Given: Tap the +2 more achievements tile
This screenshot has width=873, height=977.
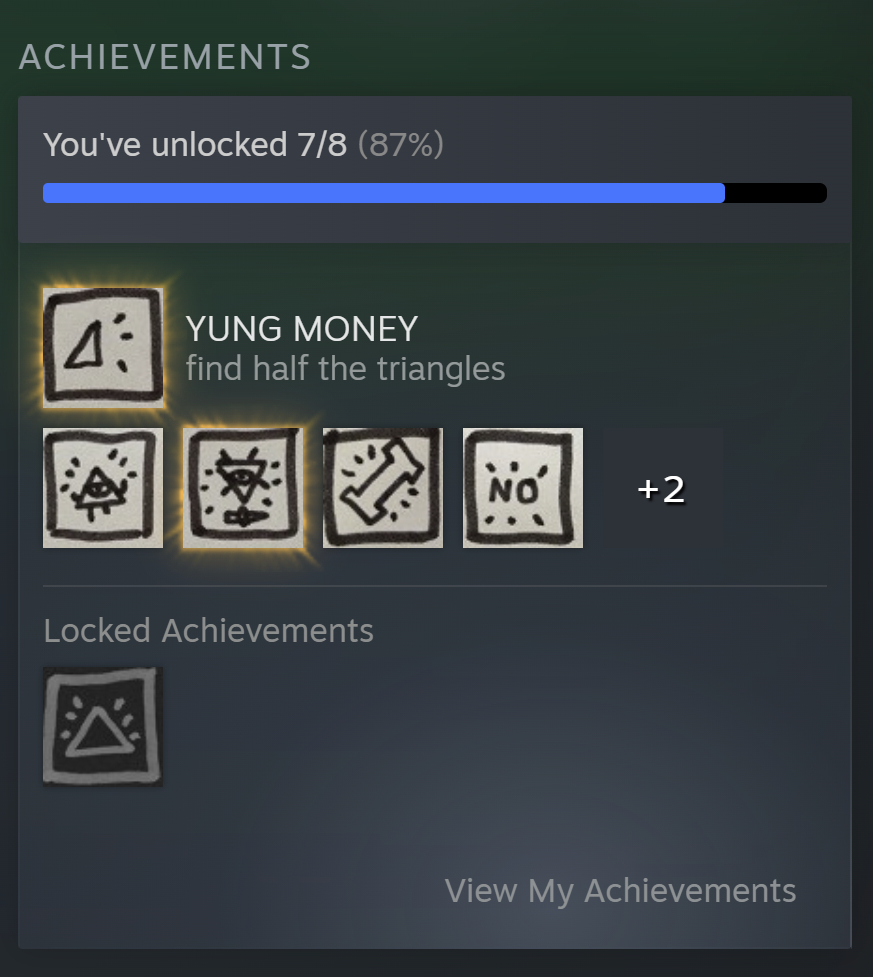Looking at the screenshot, I should 662,488.
